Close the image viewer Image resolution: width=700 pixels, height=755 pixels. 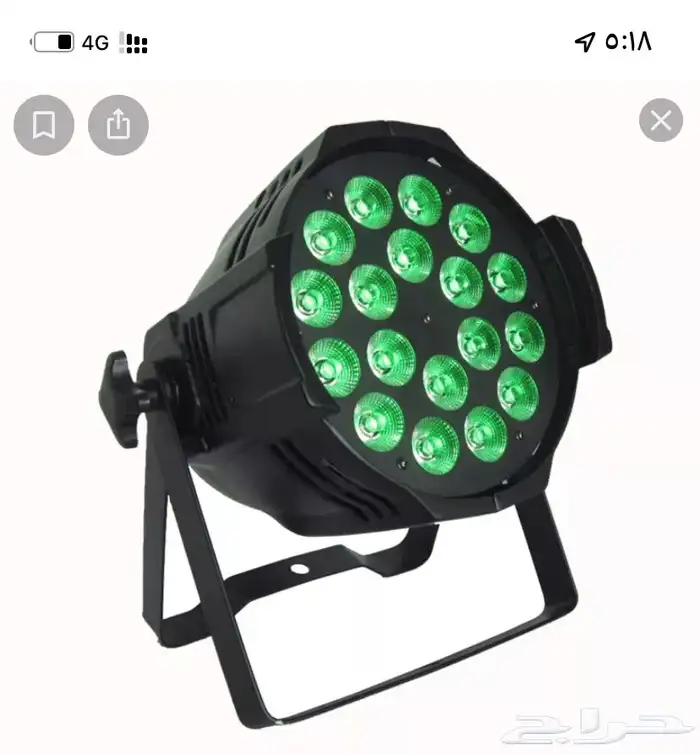[x=660, y=121]
